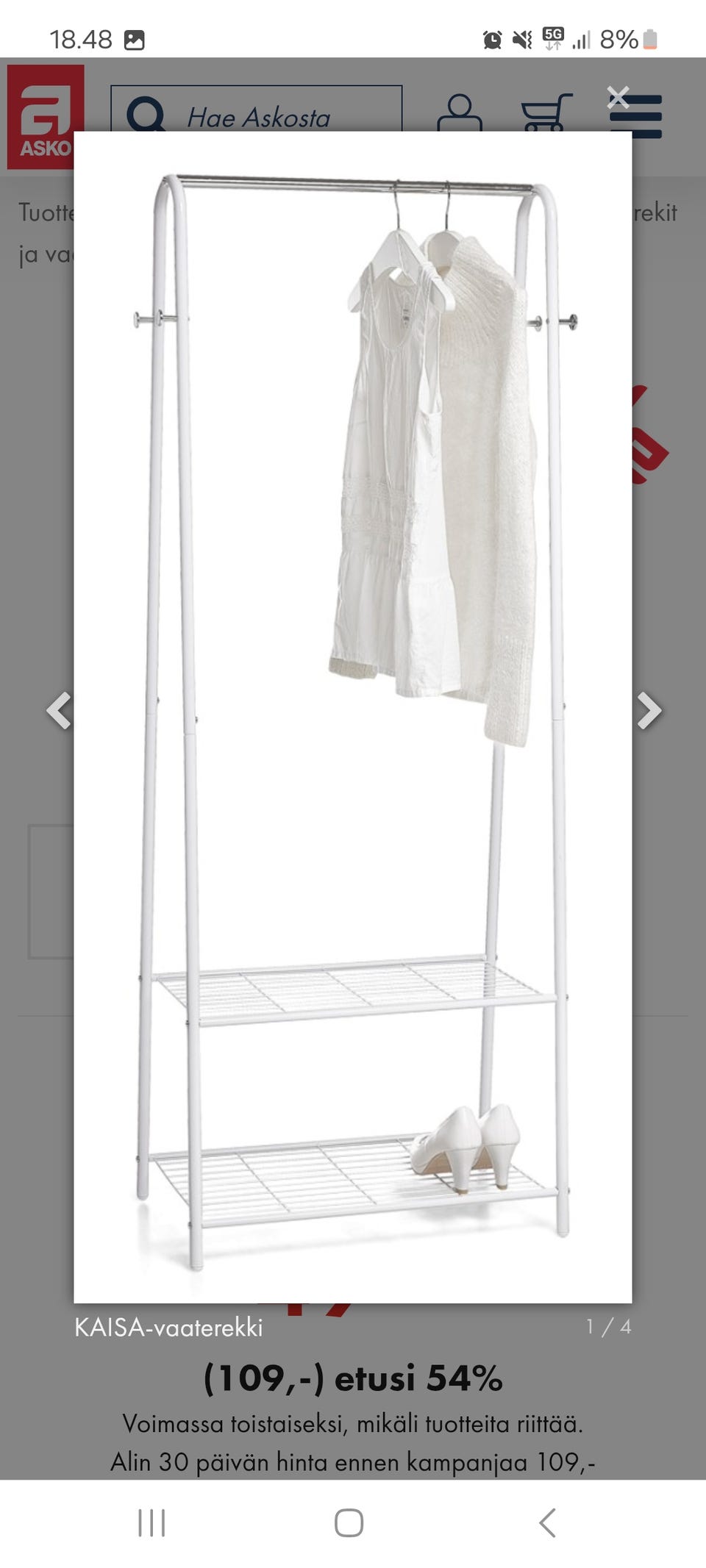Close the KAISA-vaaterekki image lightbox
Image resolution: width=706 pixels, height=1568 pixels.
(x=618, y=97)
